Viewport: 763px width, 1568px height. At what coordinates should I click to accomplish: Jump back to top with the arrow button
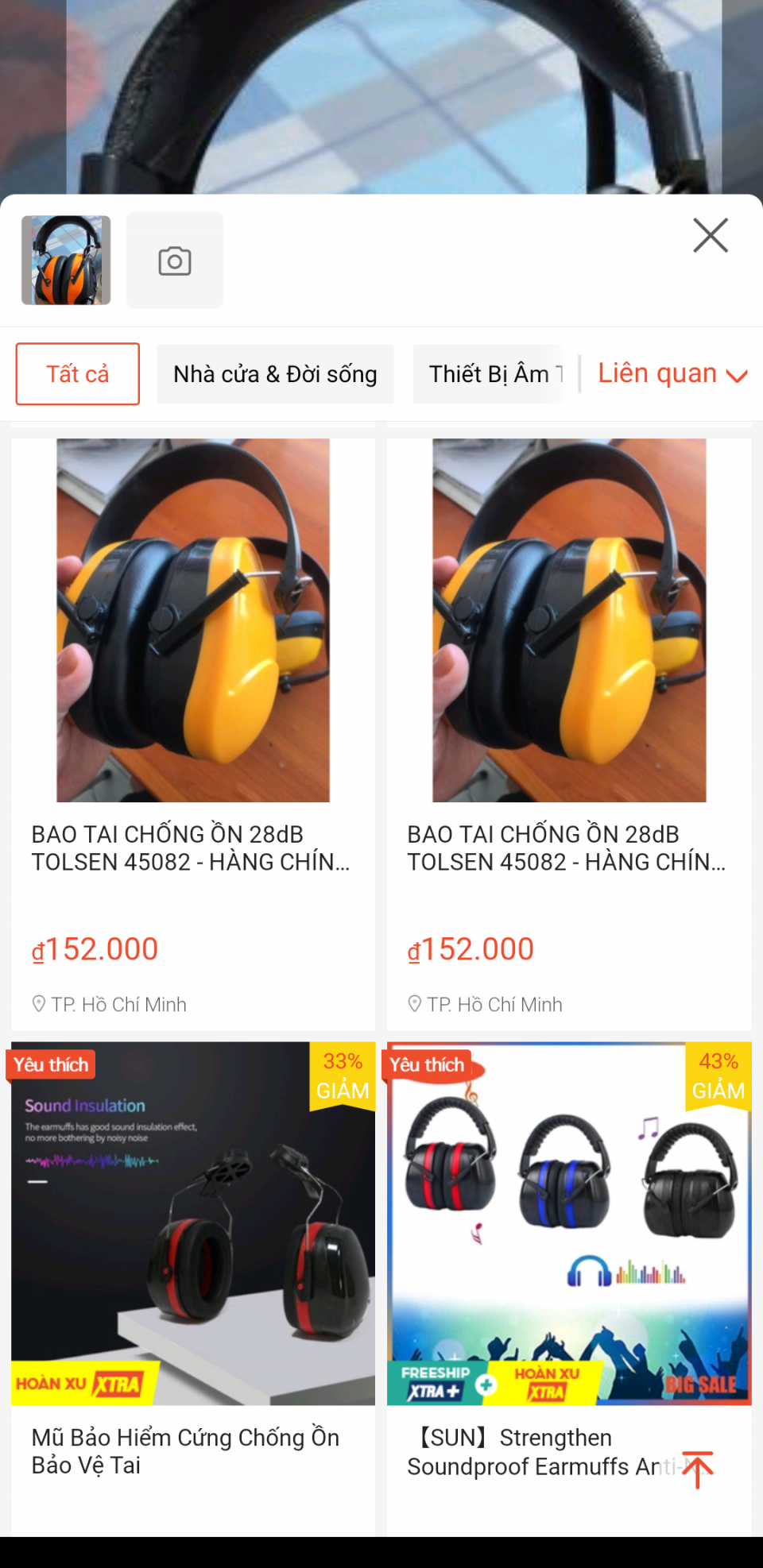(x=698, y=1469)
